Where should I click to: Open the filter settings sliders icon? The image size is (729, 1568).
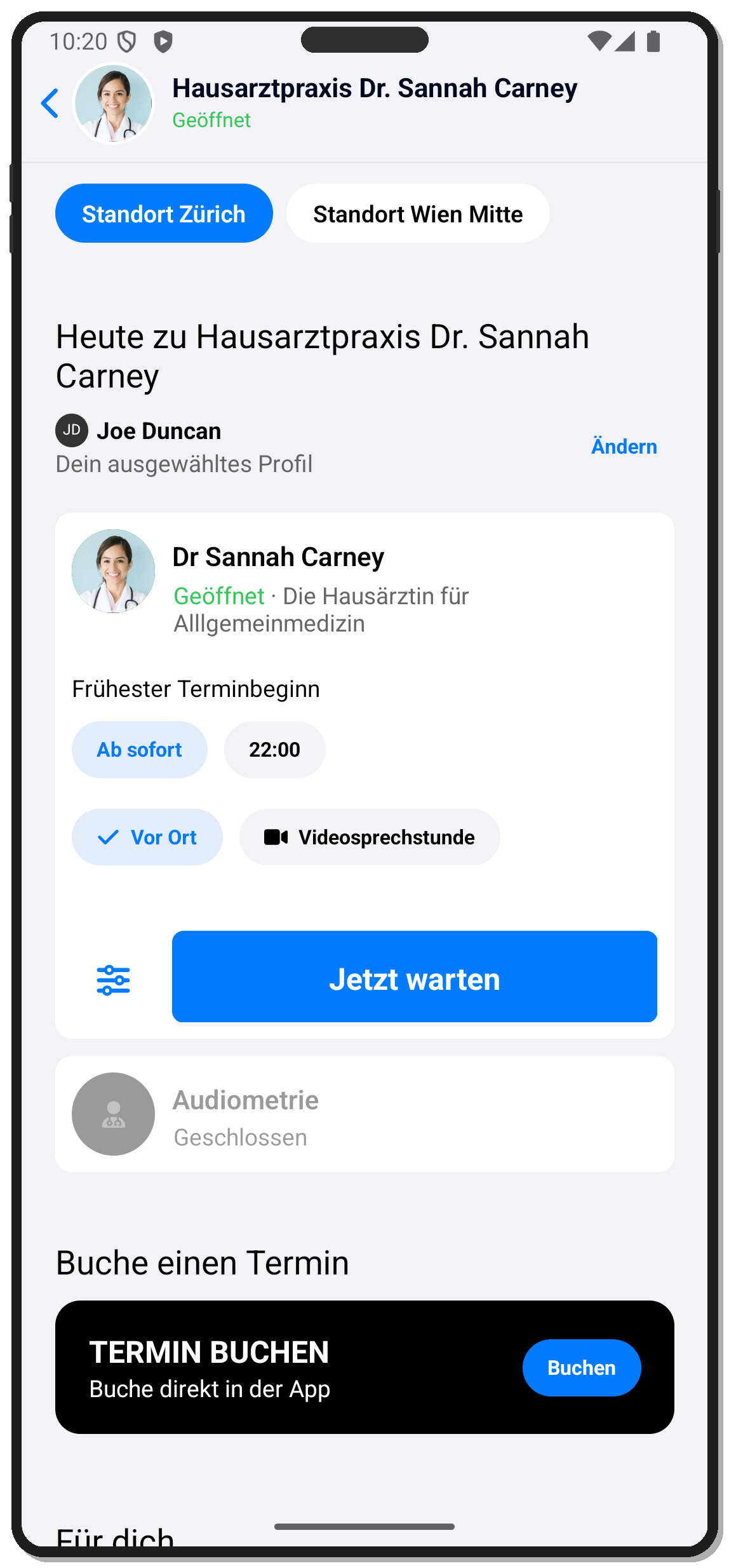(x=113, y=980)
